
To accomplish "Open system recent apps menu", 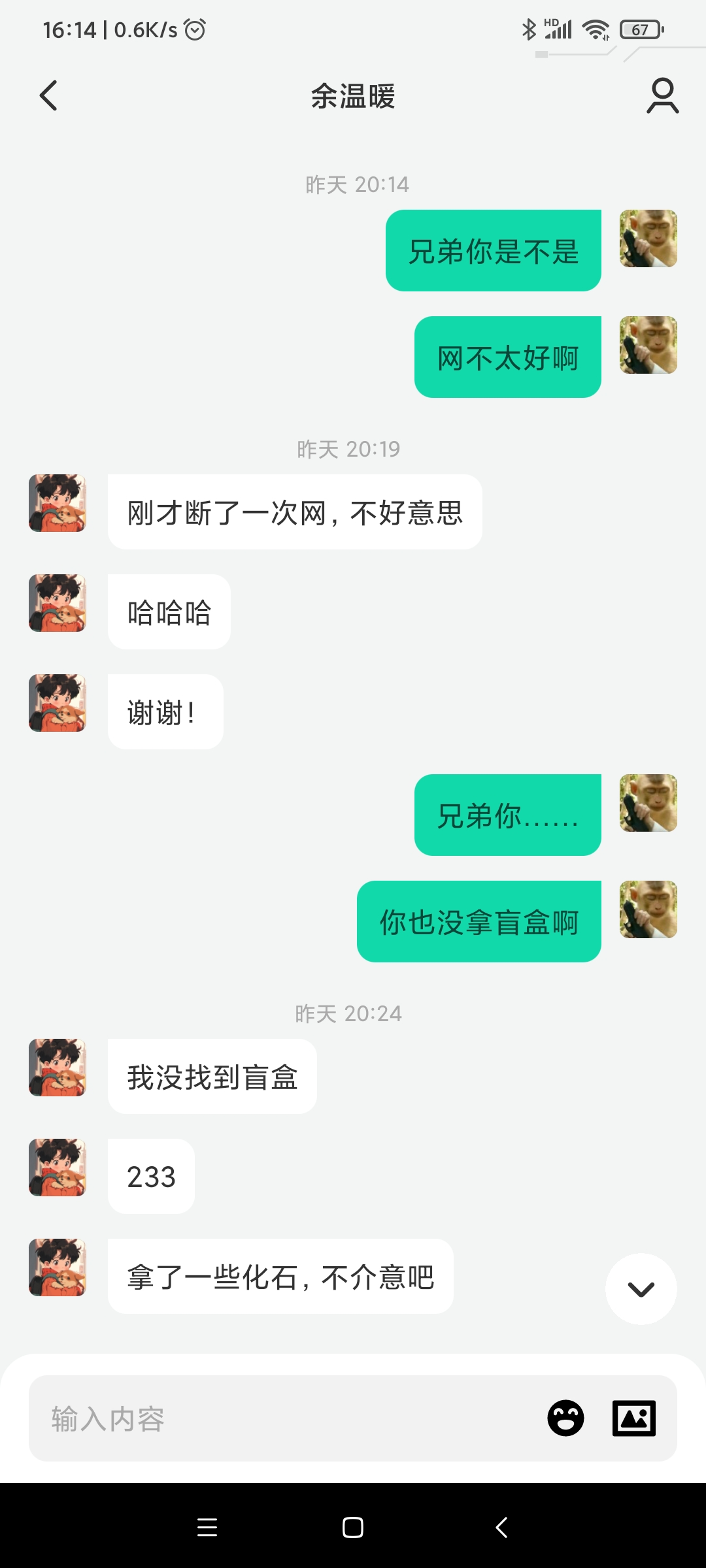I will 207,1527.
